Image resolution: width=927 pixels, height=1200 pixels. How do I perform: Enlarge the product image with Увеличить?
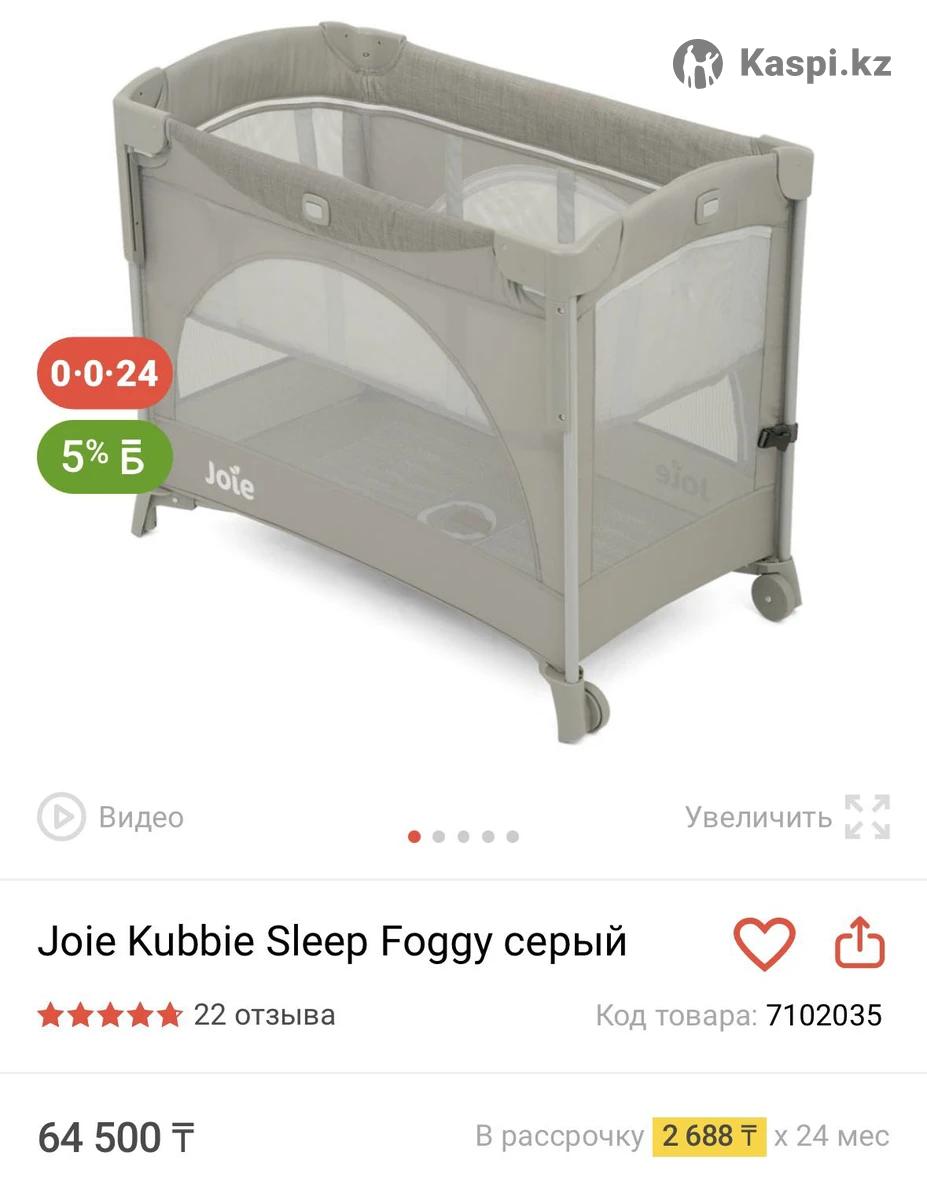coord(787,817)
